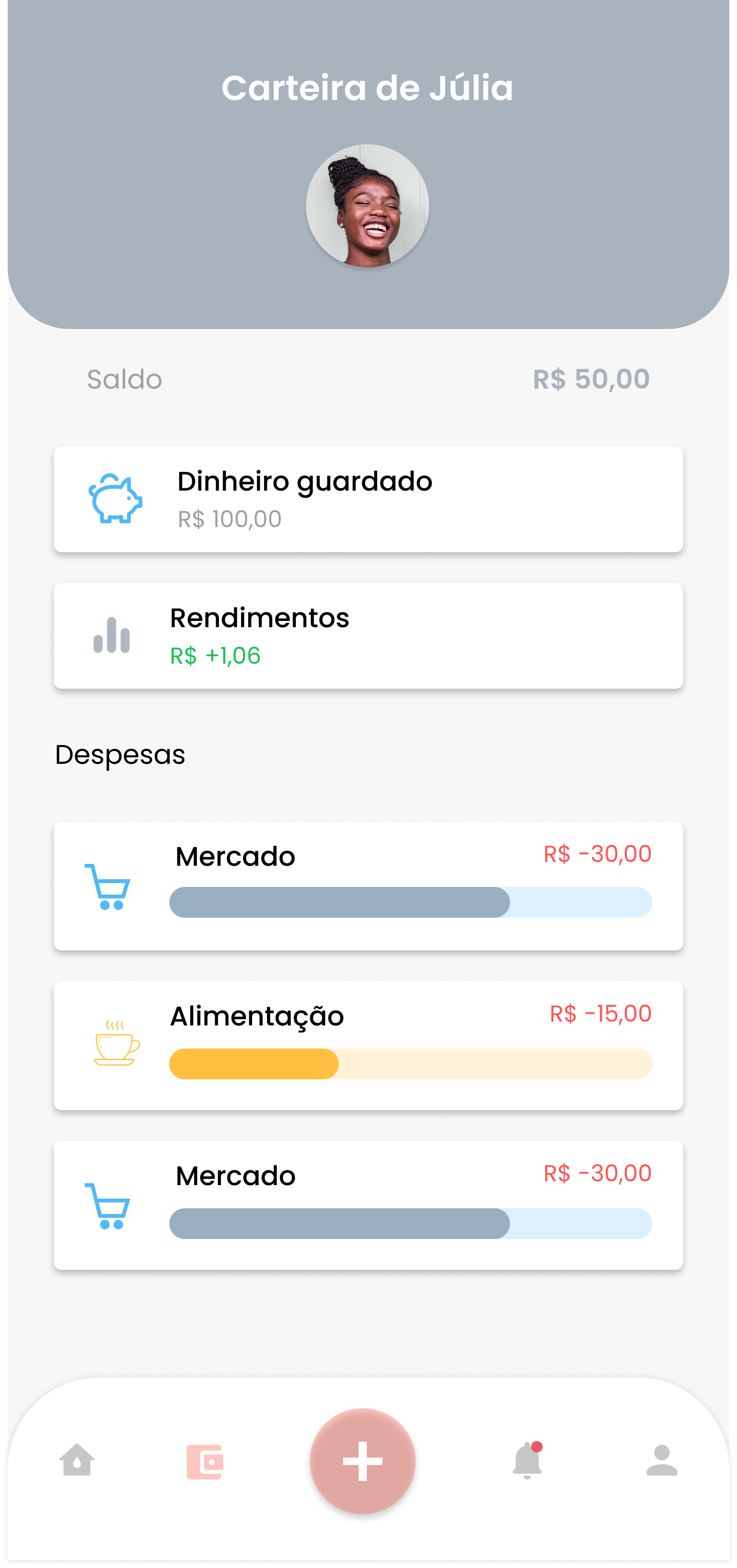Switch to the profile tab
Image resolution: width=737 pixels, height=1568 pixels.
[x=661, y=1460]
